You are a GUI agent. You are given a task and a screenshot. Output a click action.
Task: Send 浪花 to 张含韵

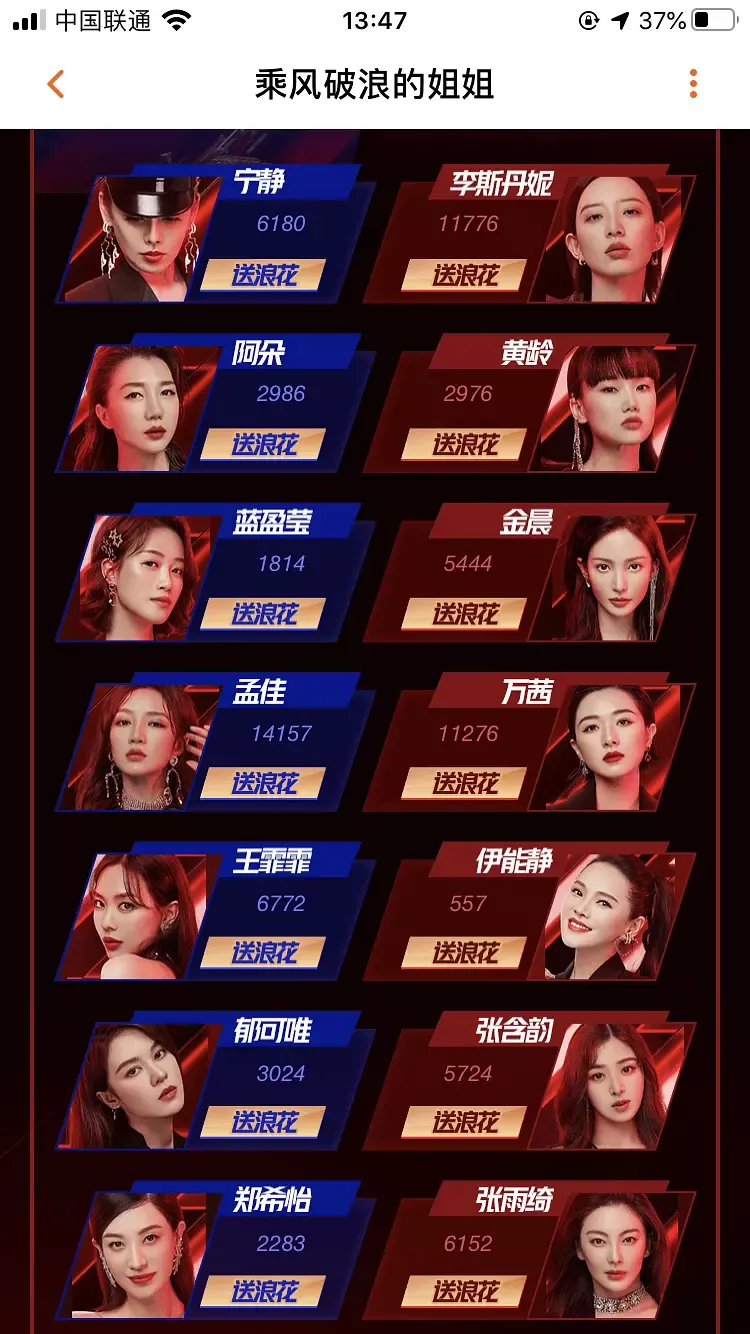(x=465, y=1122)
